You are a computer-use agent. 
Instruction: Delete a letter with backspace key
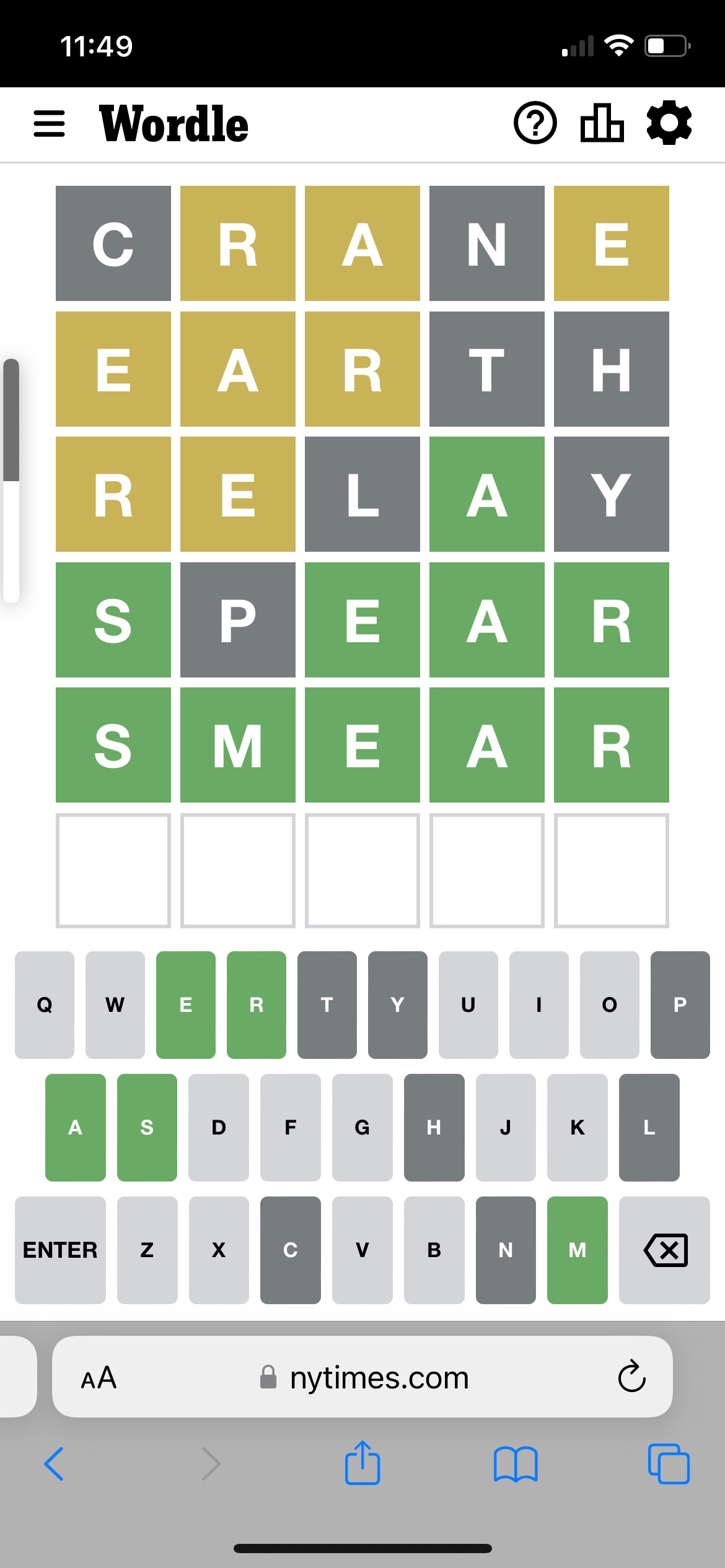(665, 1250)
